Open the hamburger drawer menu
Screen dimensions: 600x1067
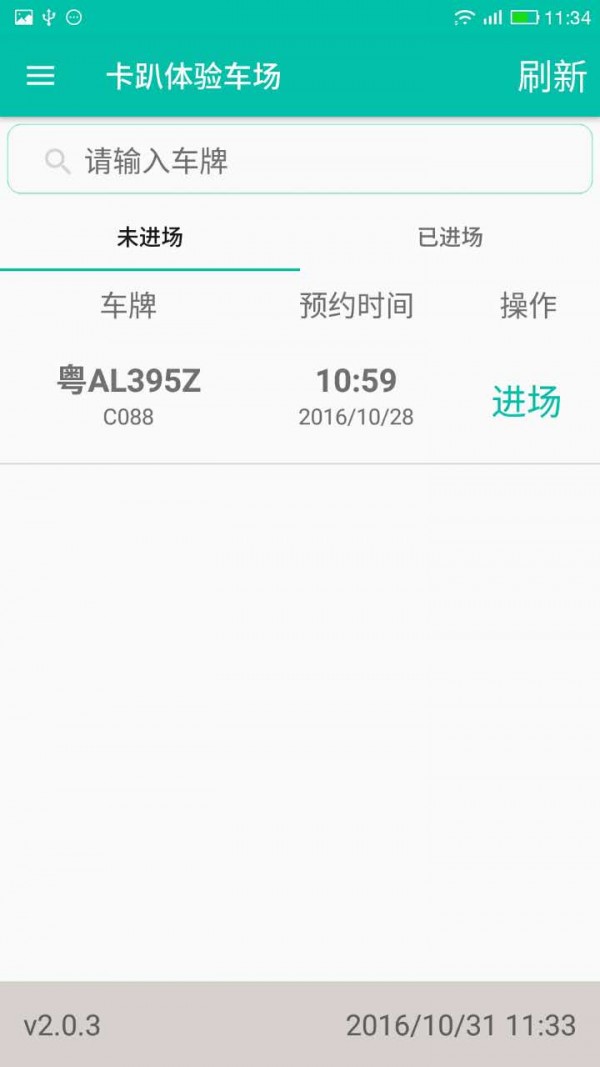(x=40, y=76)
